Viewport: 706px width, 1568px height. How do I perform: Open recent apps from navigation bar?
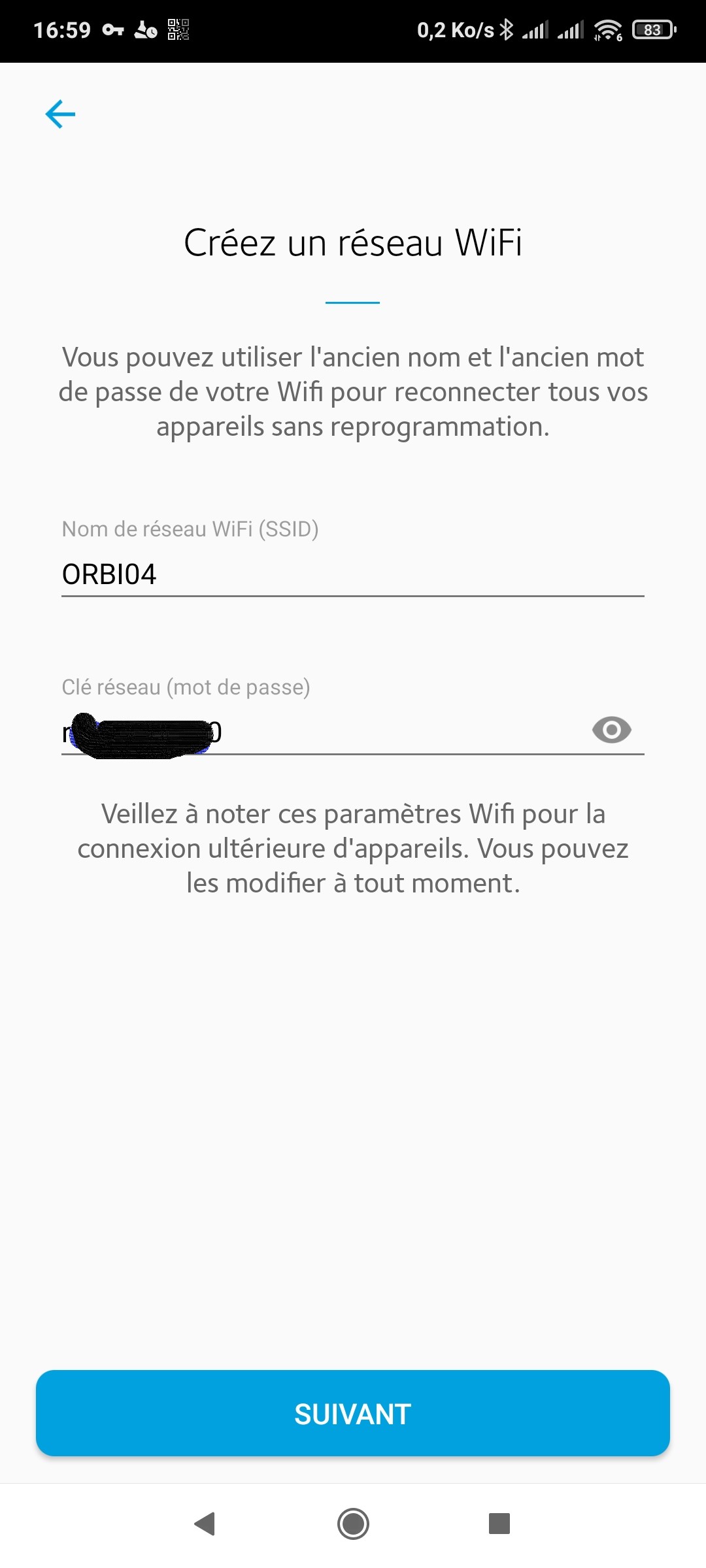[499, 1523]
